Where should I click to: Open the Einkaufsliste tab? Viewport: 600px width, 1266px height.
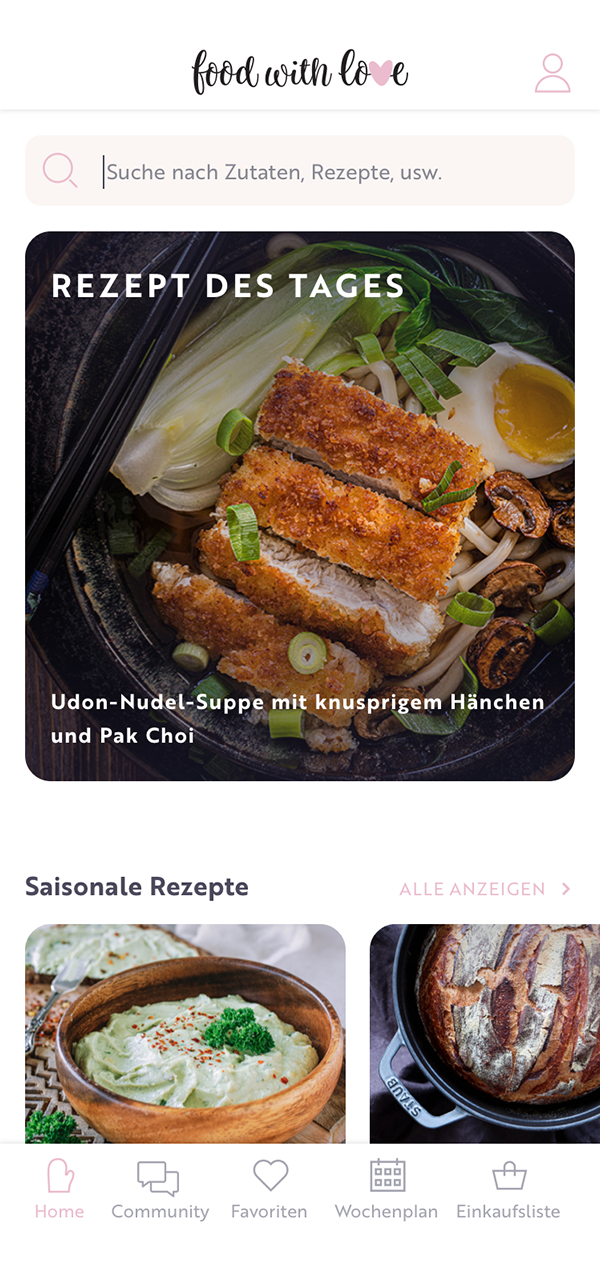(508, 1190)
